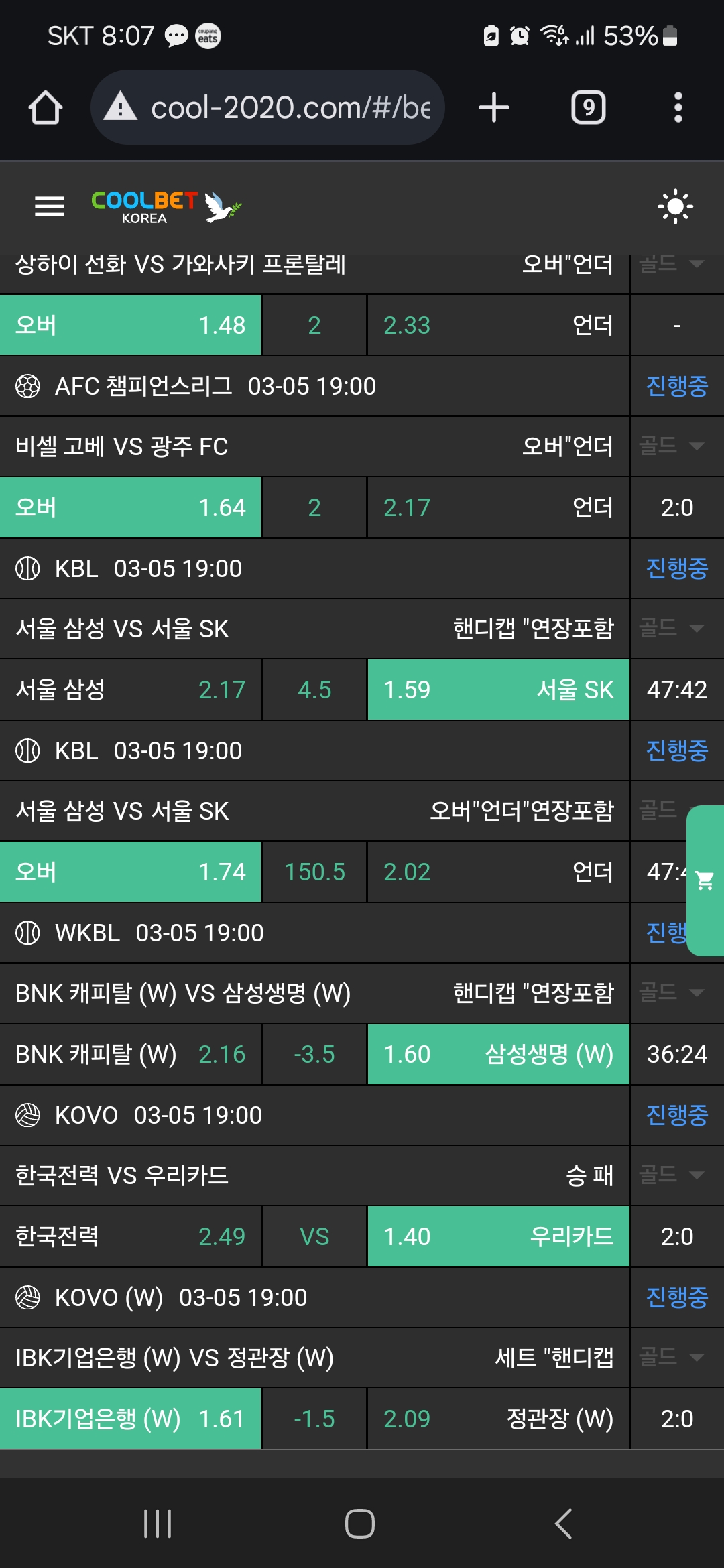Bet on 삼성생명 (W) at 1.60

click(x=498, y=1054)
